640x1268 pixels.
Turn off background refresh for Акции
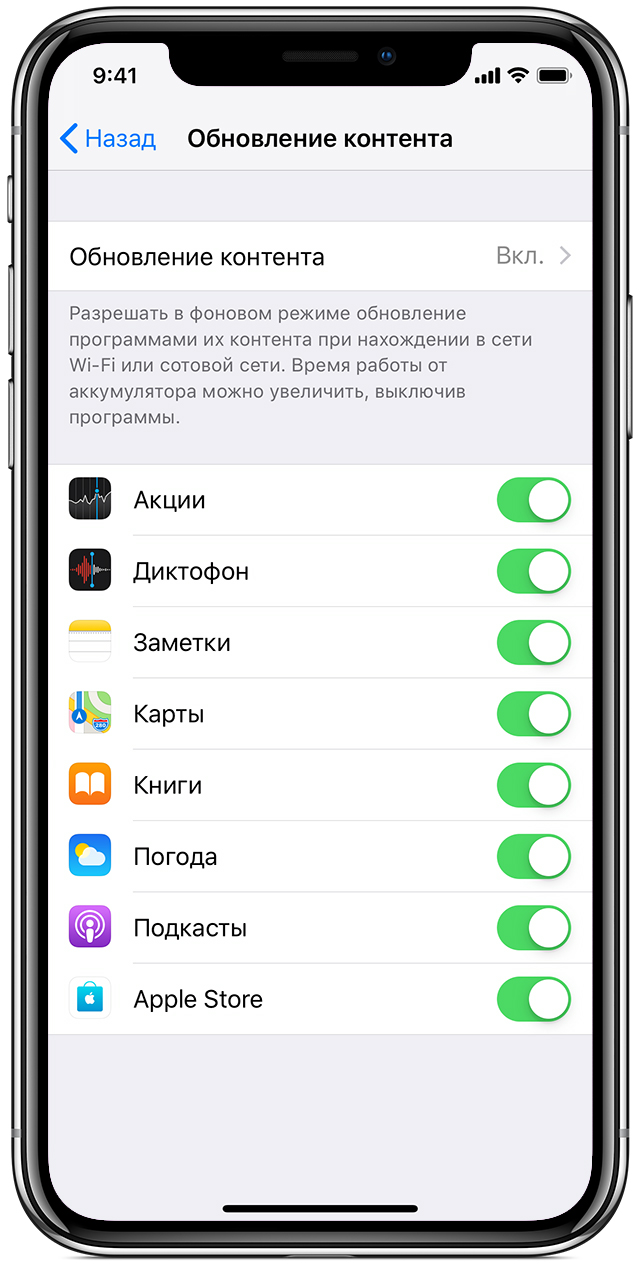point(533,500)
